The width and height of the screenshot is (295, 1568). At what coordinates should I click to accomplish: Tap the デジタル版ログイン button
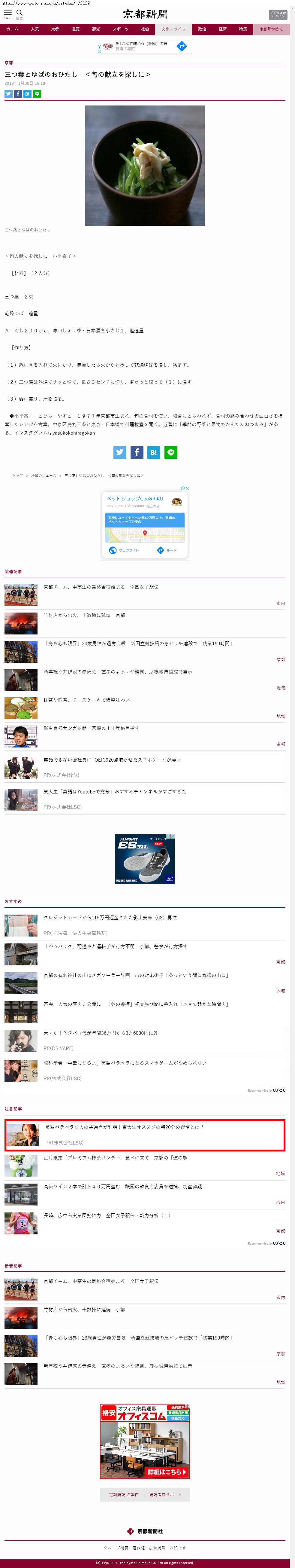point(277,14)
